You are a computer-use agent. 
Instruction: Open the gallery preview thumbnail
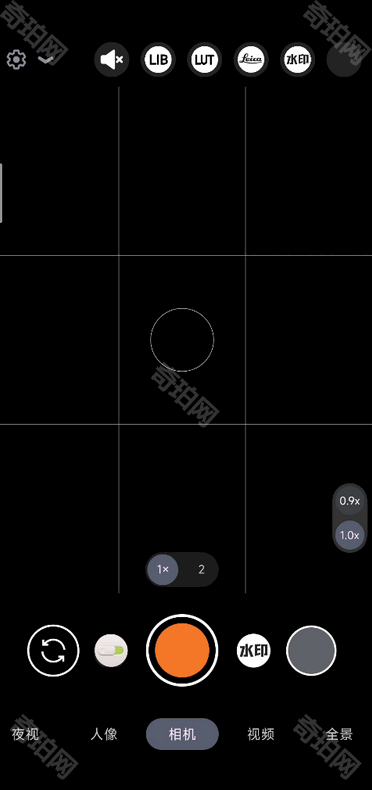point(311,650)
